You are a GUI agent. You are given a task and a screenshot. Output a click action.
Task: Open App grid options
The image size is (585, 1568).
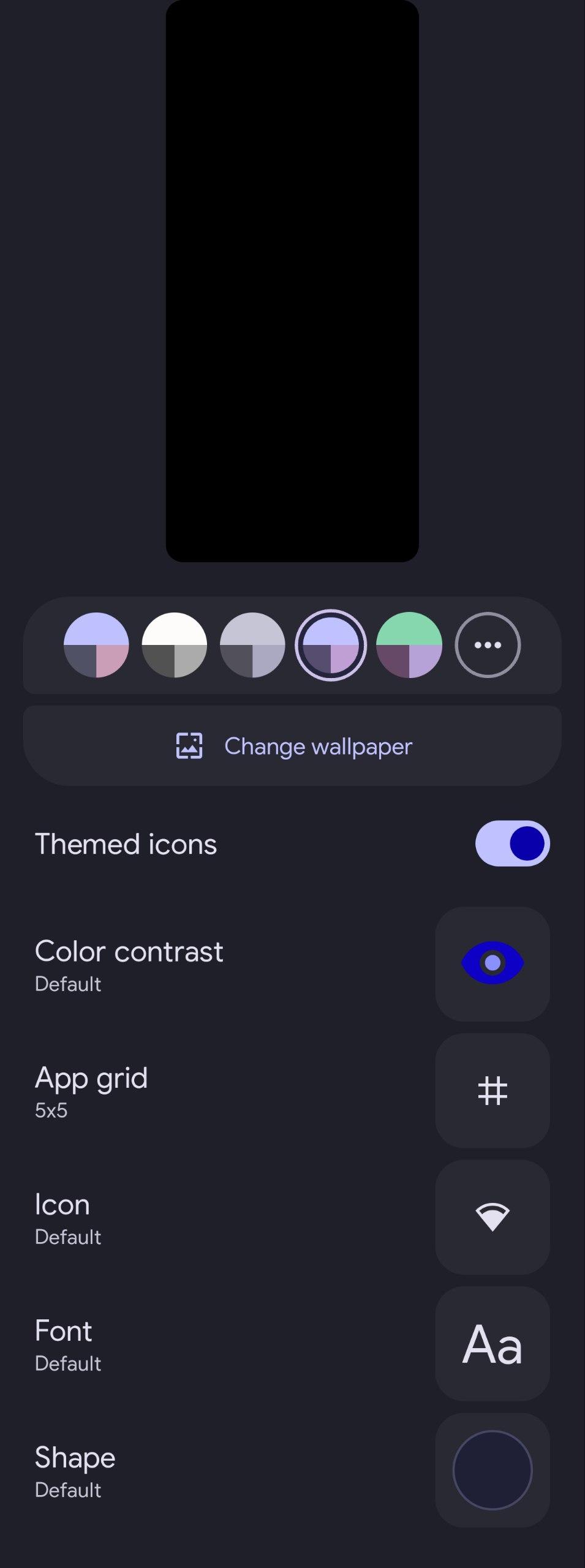pyautogui.click(x=492, y=1090)
